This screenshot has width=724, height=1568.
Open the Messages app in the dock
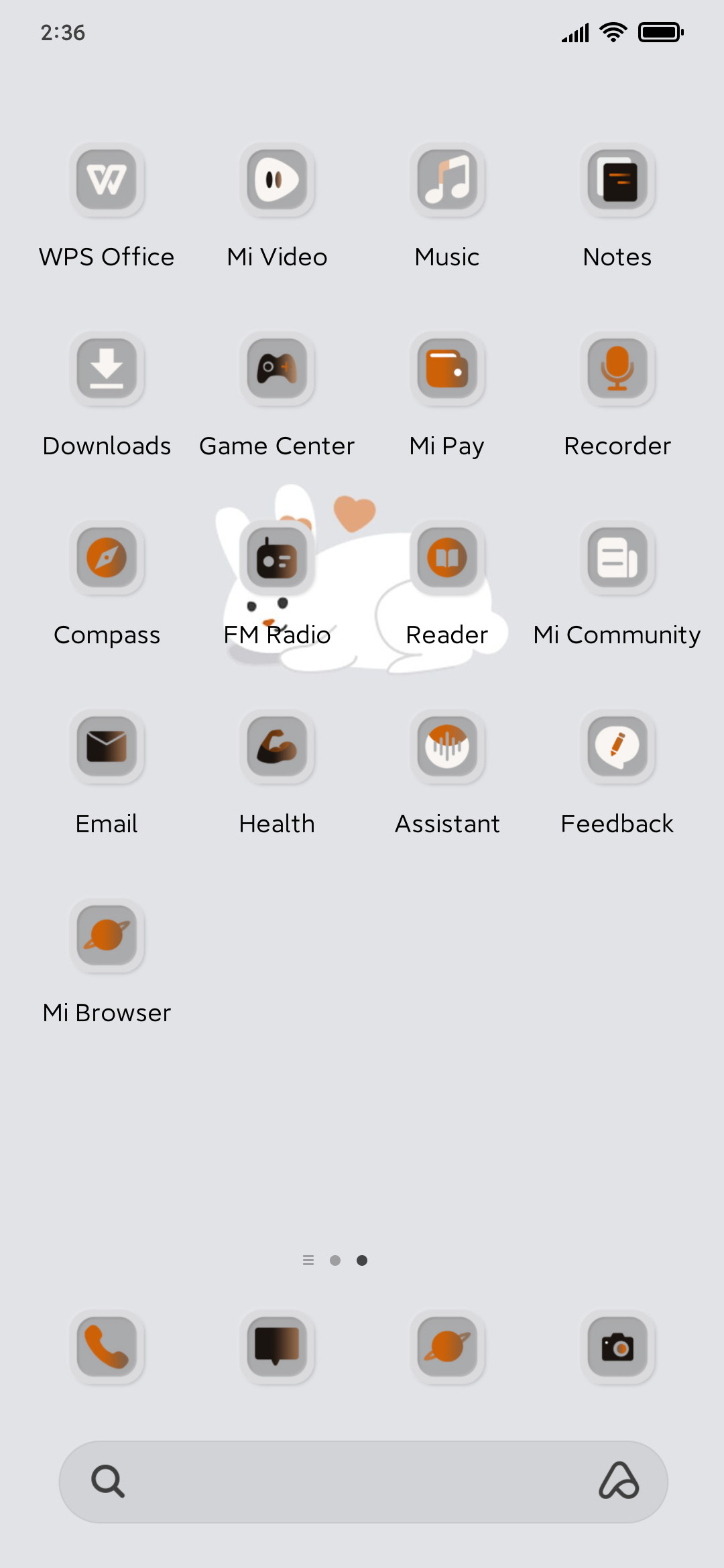pyautogui.click(x=277, y=1347)
